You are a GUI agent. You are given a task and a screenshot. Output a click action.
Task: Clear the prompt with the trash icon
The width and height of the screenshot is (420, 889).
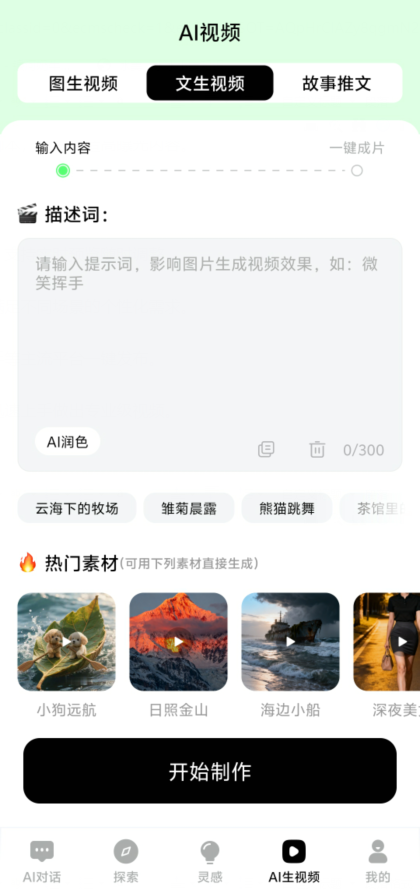click(x=317, y=450)
